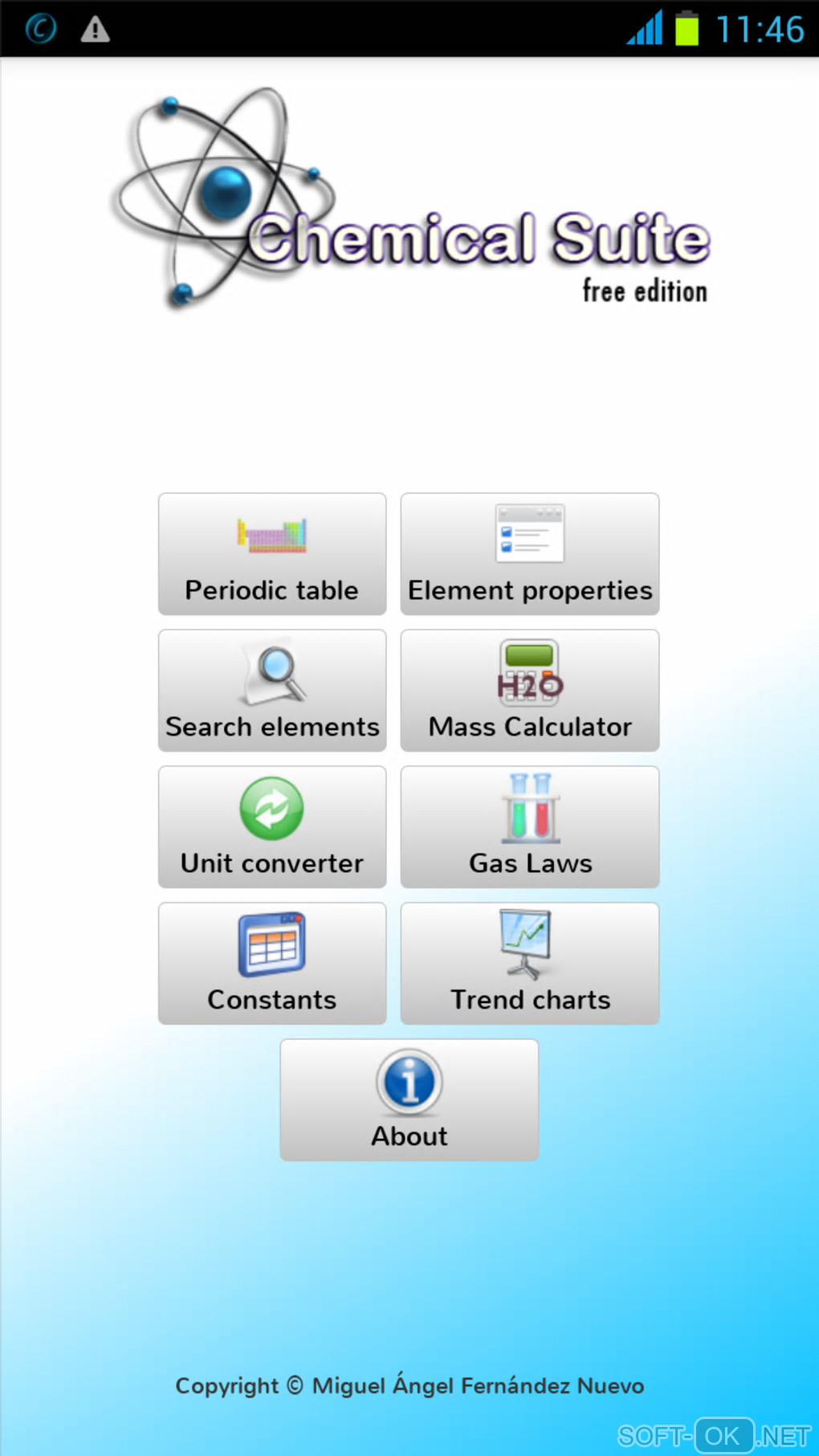The height and width of the screenshot is (1456, 819).
Task: Open the Unit converter
Action: click(271, 827)
